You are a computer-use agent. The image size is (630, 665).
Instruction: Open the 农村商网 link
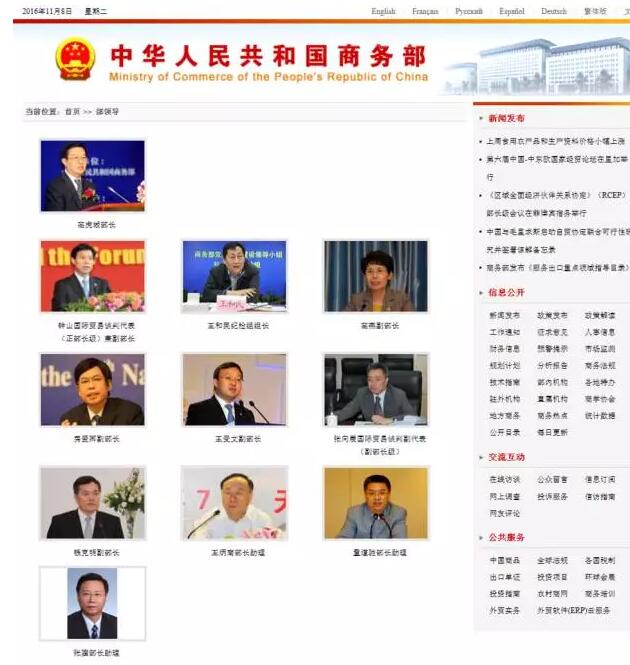[x=552, y=594]
